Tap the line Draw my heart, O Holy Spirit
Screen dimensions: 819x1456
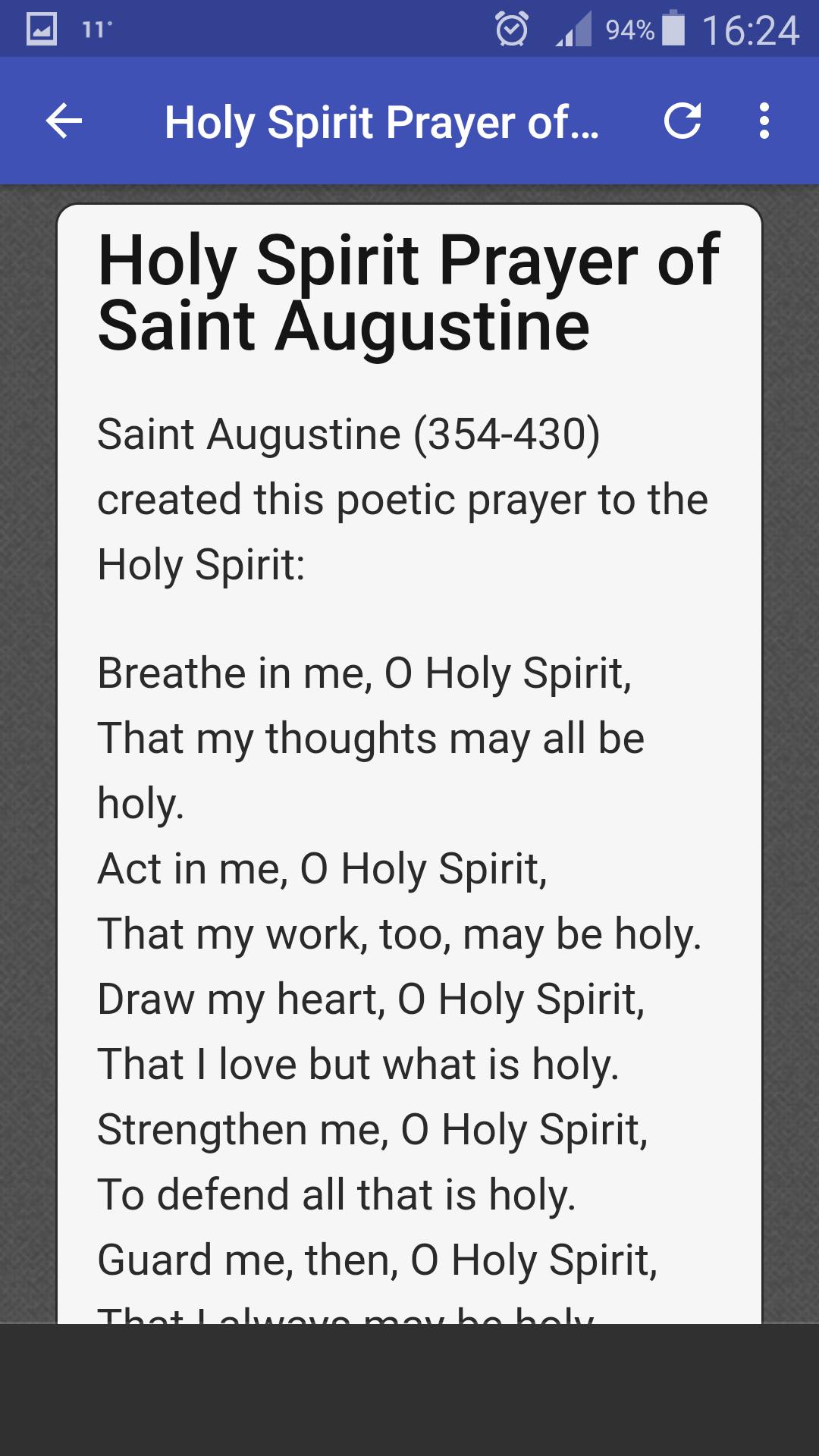[372, 998]
